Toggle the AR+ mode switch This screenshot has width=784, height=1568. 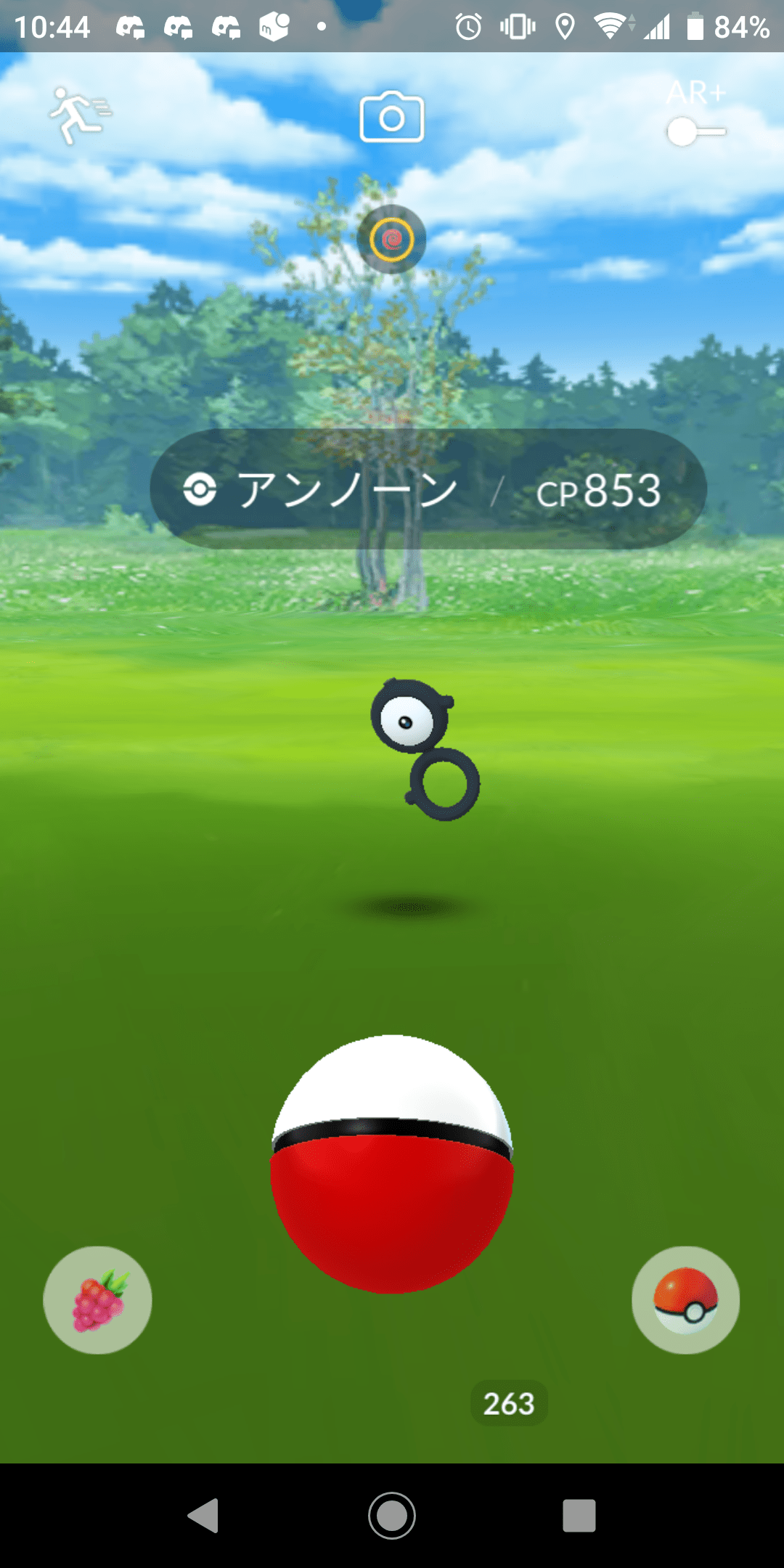tap(695, 132)
